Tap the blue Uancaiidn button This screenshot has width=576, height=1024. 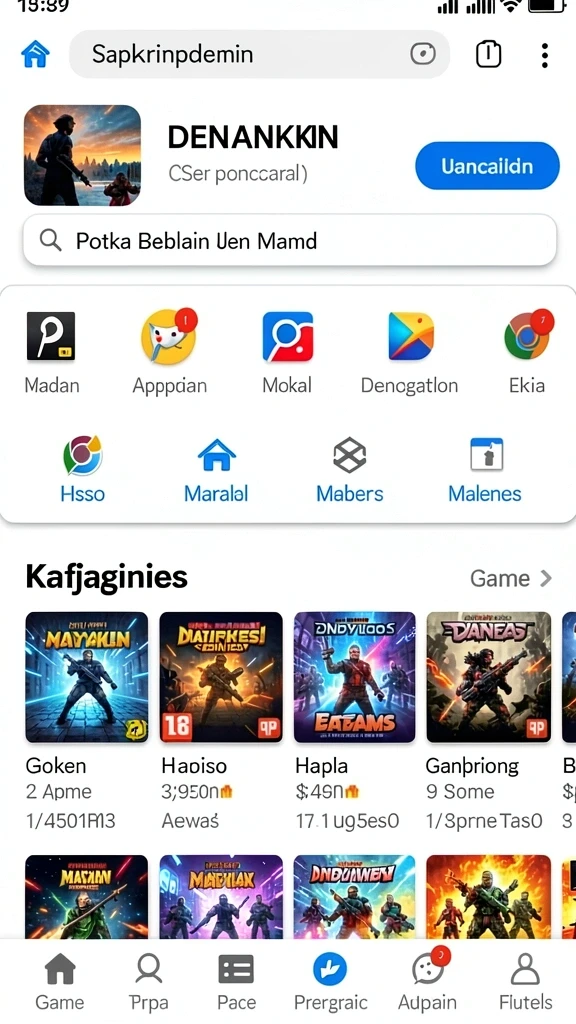click(487, 166)
